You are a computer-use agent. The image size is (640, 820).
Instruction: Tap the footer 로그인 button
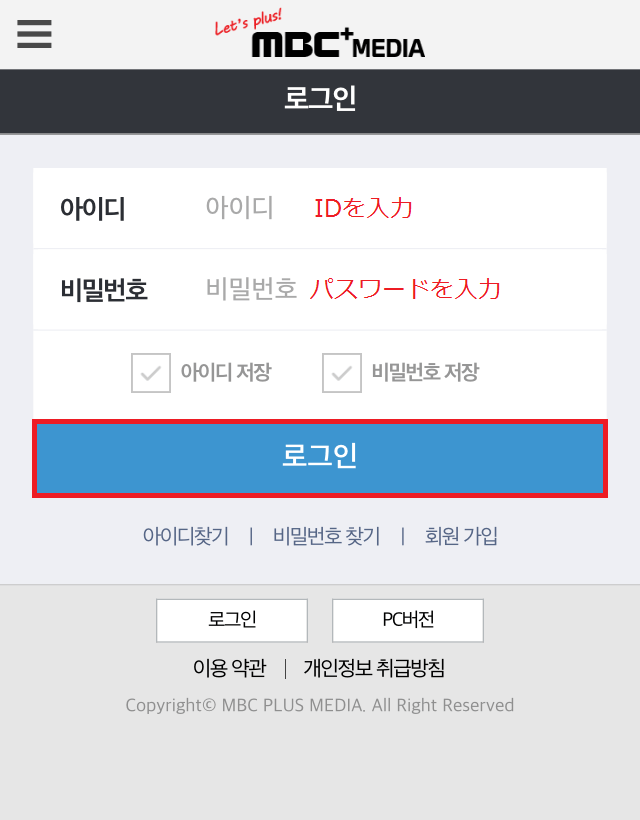click(x=232, y=620)
